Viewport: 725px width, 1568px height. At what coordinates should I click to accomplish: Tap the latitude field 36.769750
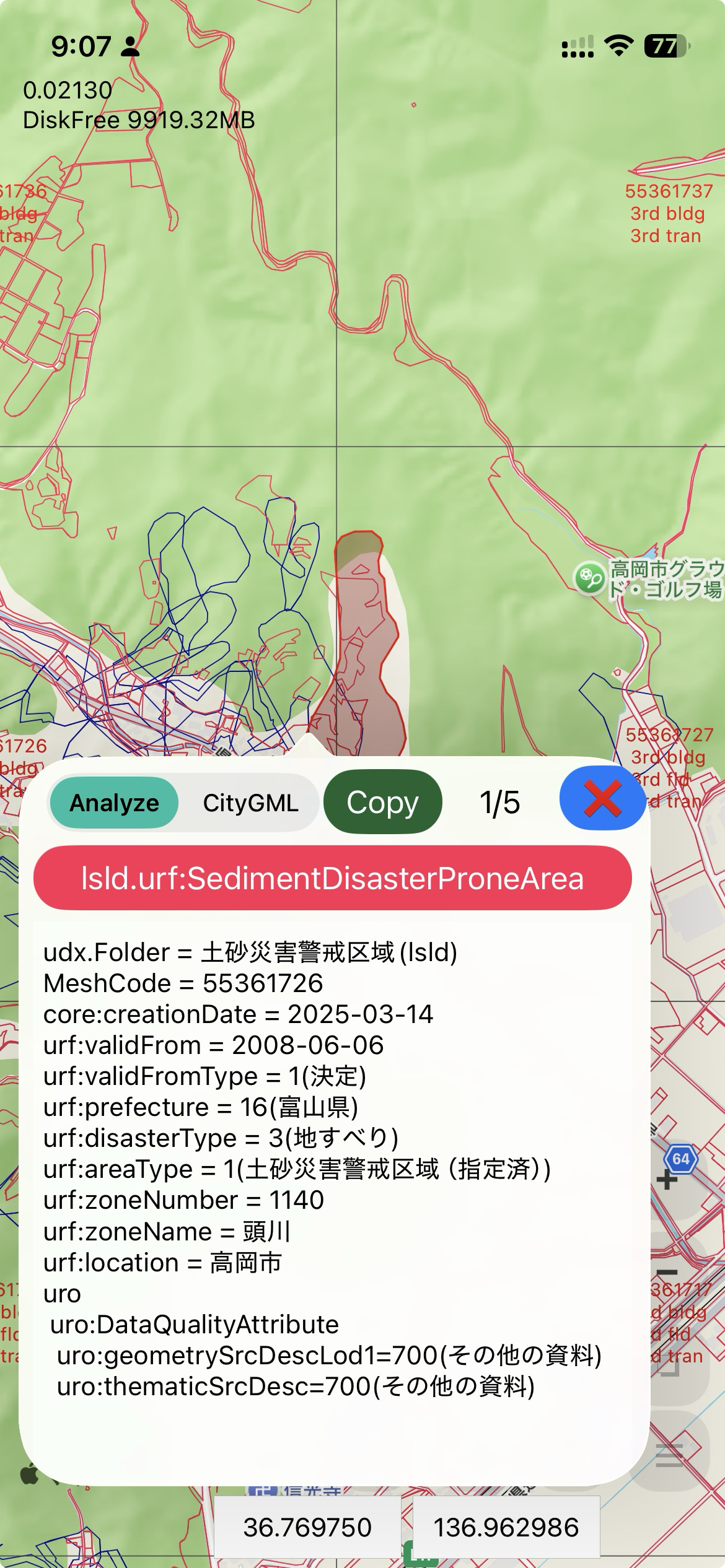pyautogui.click(x=307, y=1527)
